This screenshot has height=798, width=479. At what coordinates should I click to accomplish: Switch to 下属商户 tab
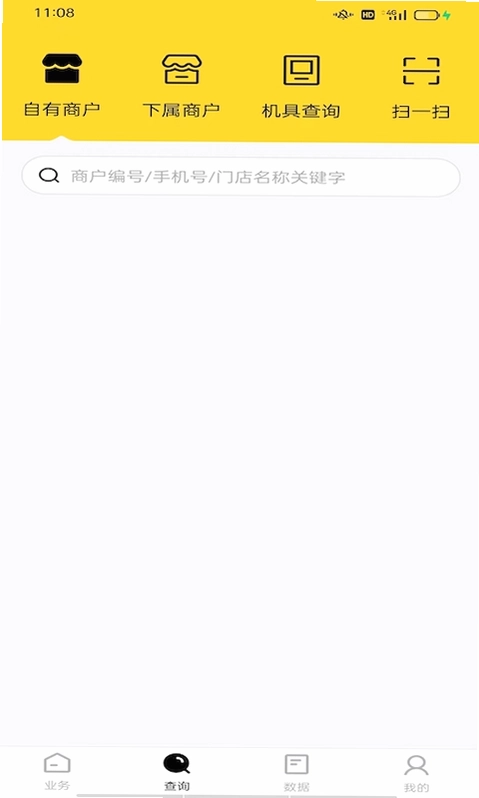coord(181,86)
